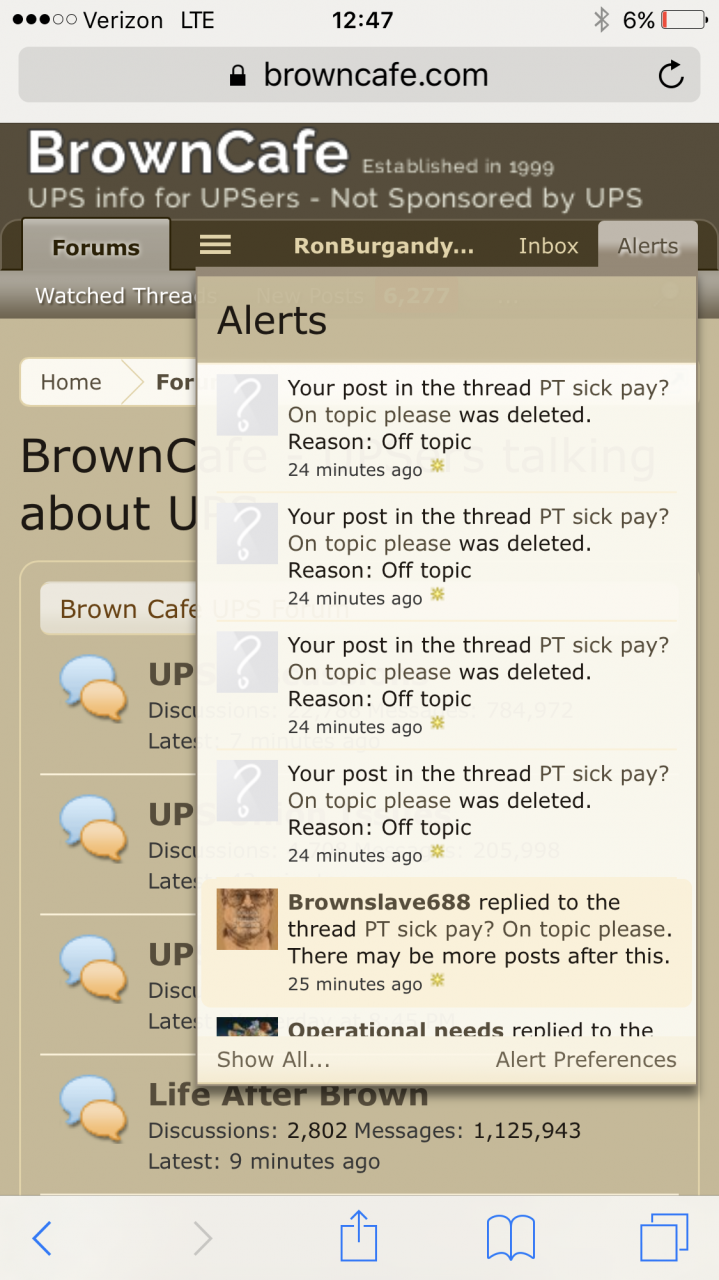This screenshot has width=719, height=1280.
Task: Open the Life After Brown forum
Action: (x=288, y=1095)
